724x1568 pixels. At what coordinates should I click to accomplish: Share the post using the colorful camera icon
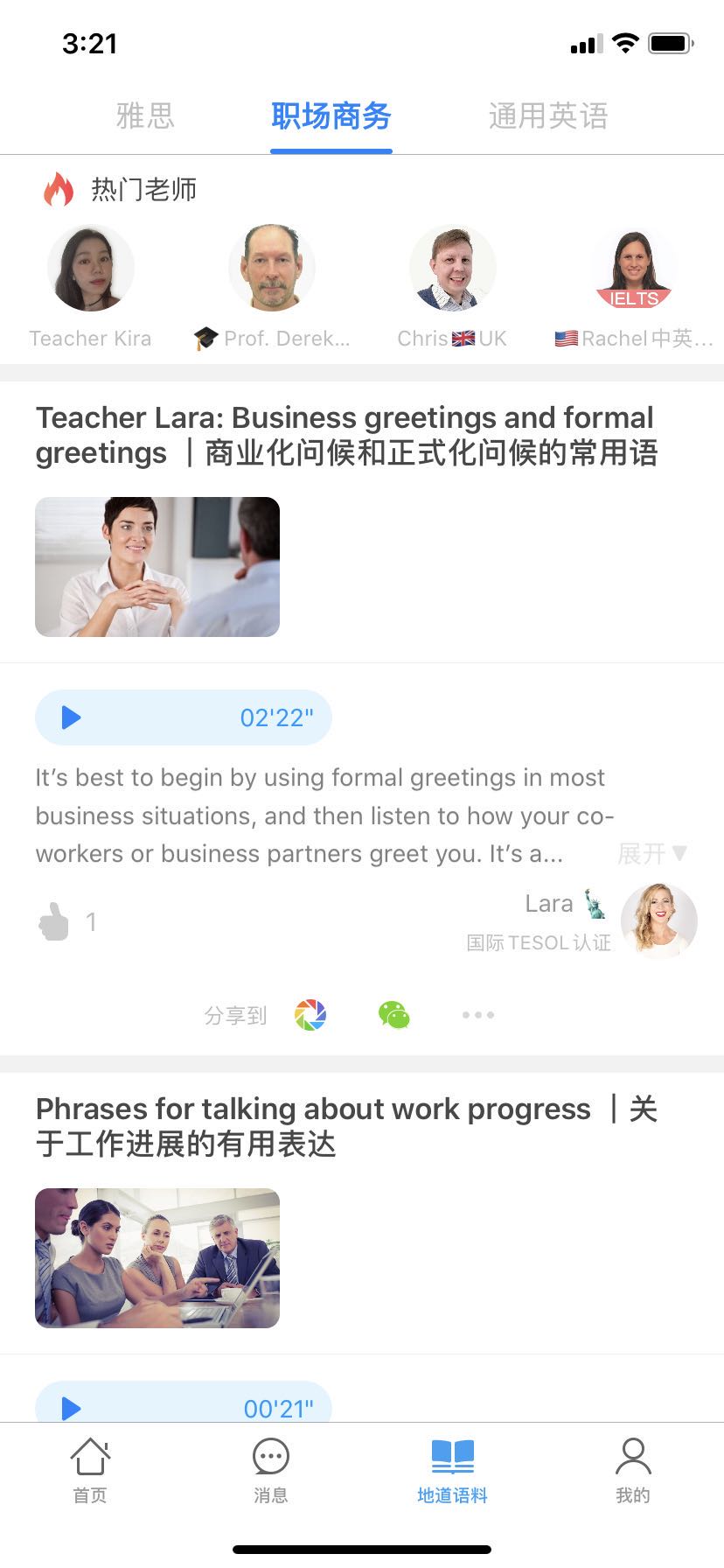(310, 1014)
